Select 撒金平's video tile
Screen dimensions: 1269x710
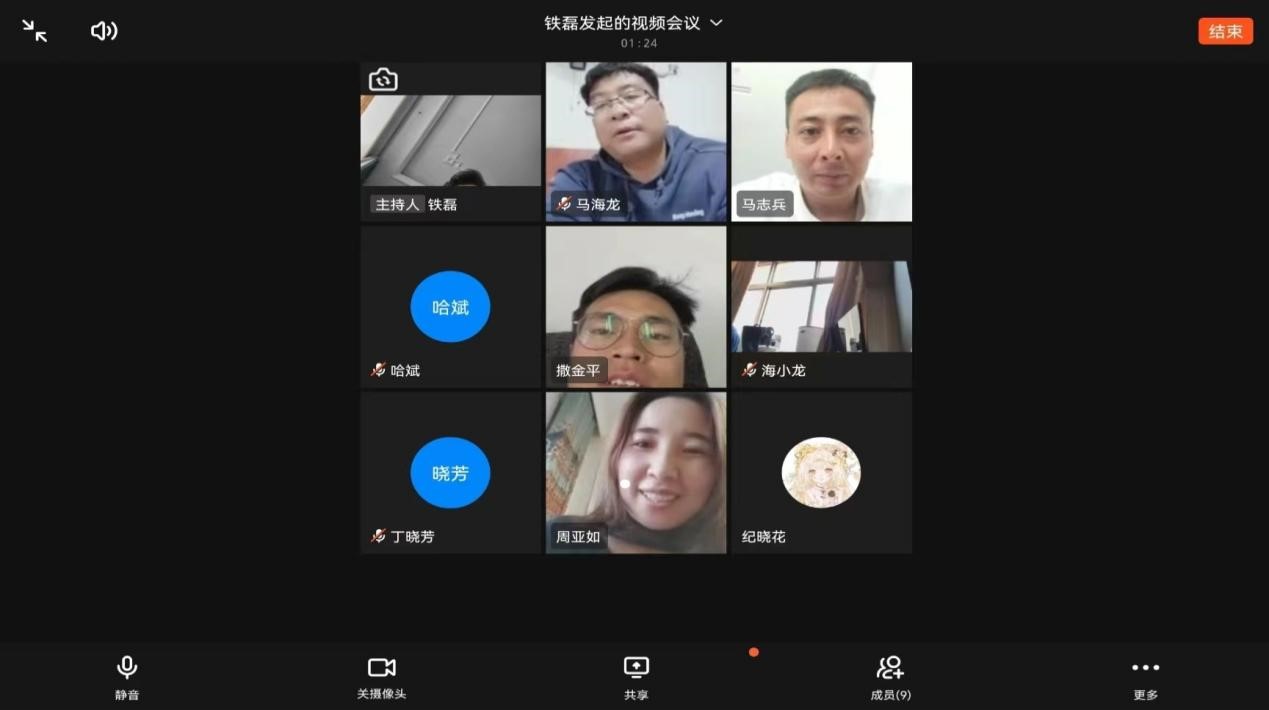(636, 306)
